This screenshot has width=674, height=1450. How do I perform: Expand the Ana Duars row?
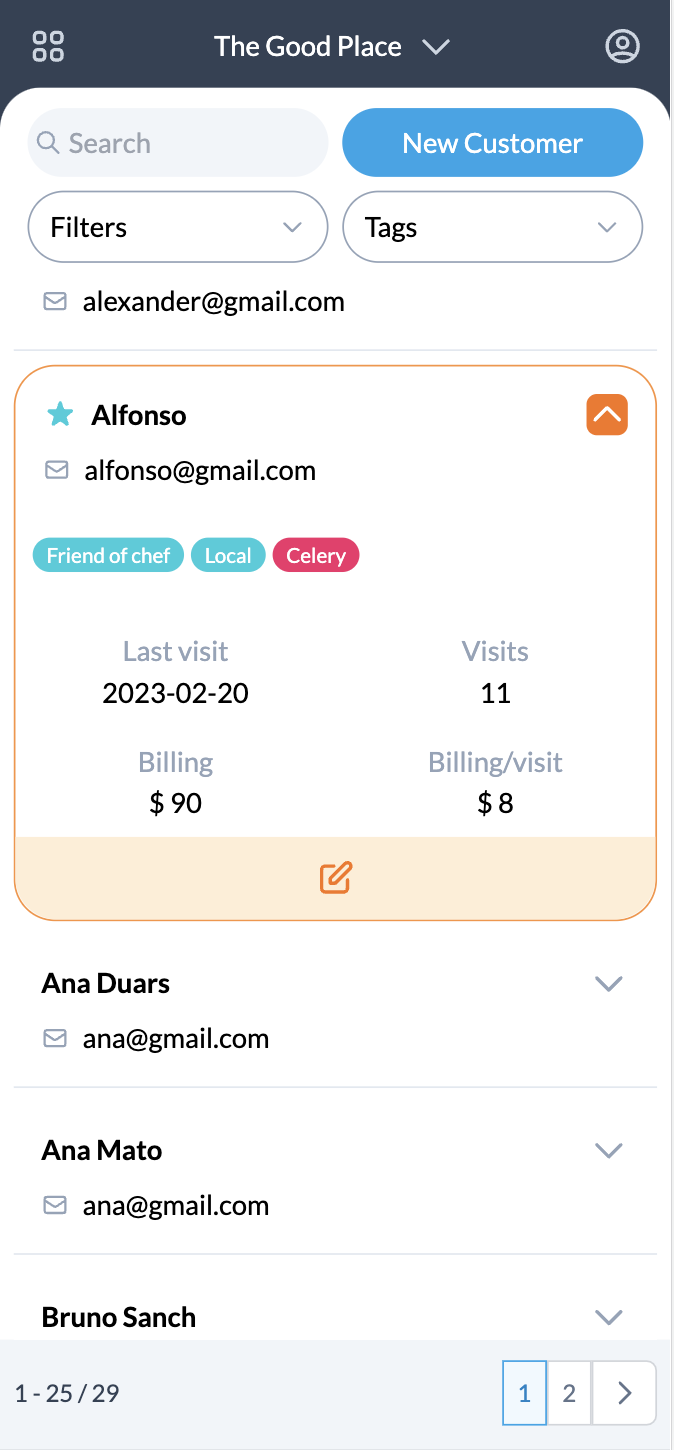tap(608, 984)
